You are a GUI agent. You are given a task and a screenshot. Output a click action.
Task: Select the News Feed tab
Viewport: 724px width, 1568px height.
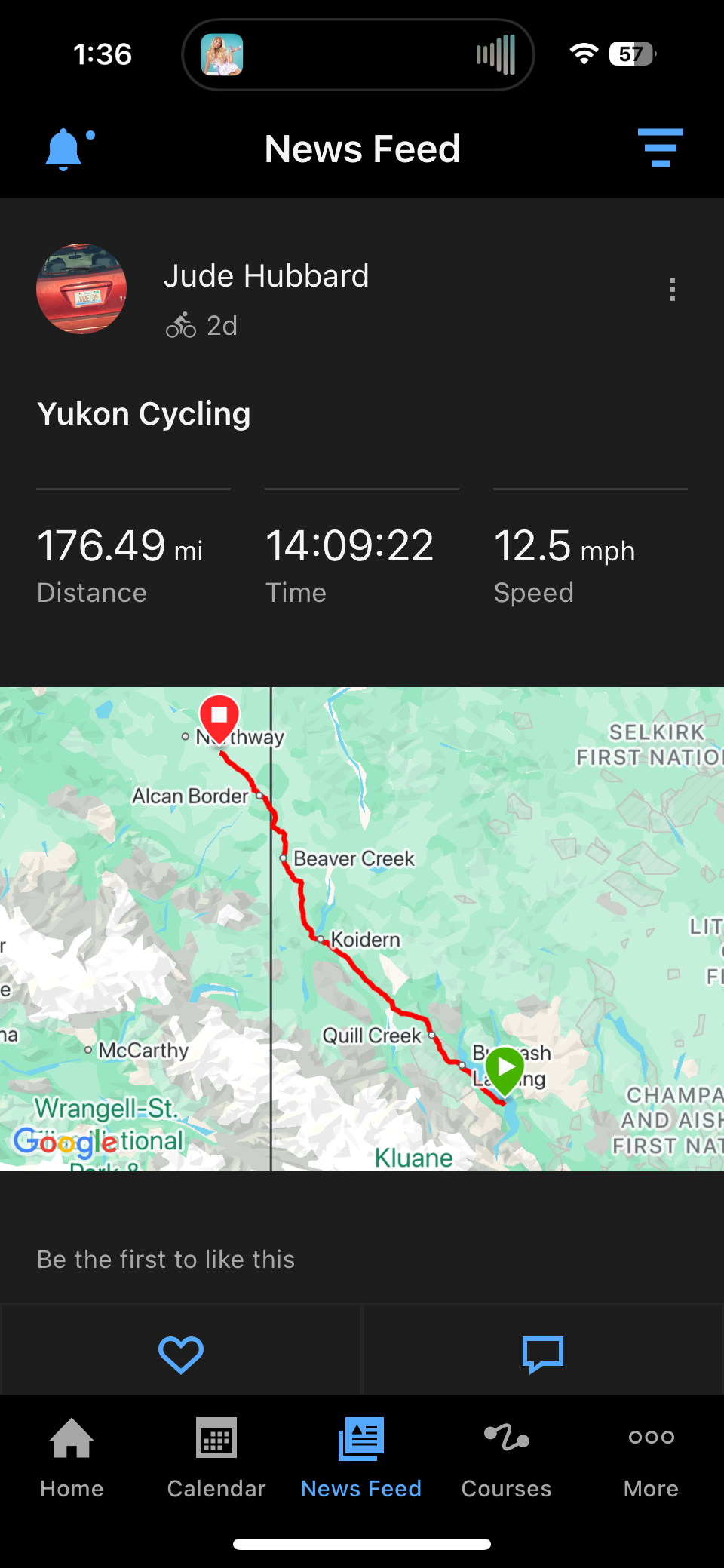pyautogui.click(x=361, y=1458)
